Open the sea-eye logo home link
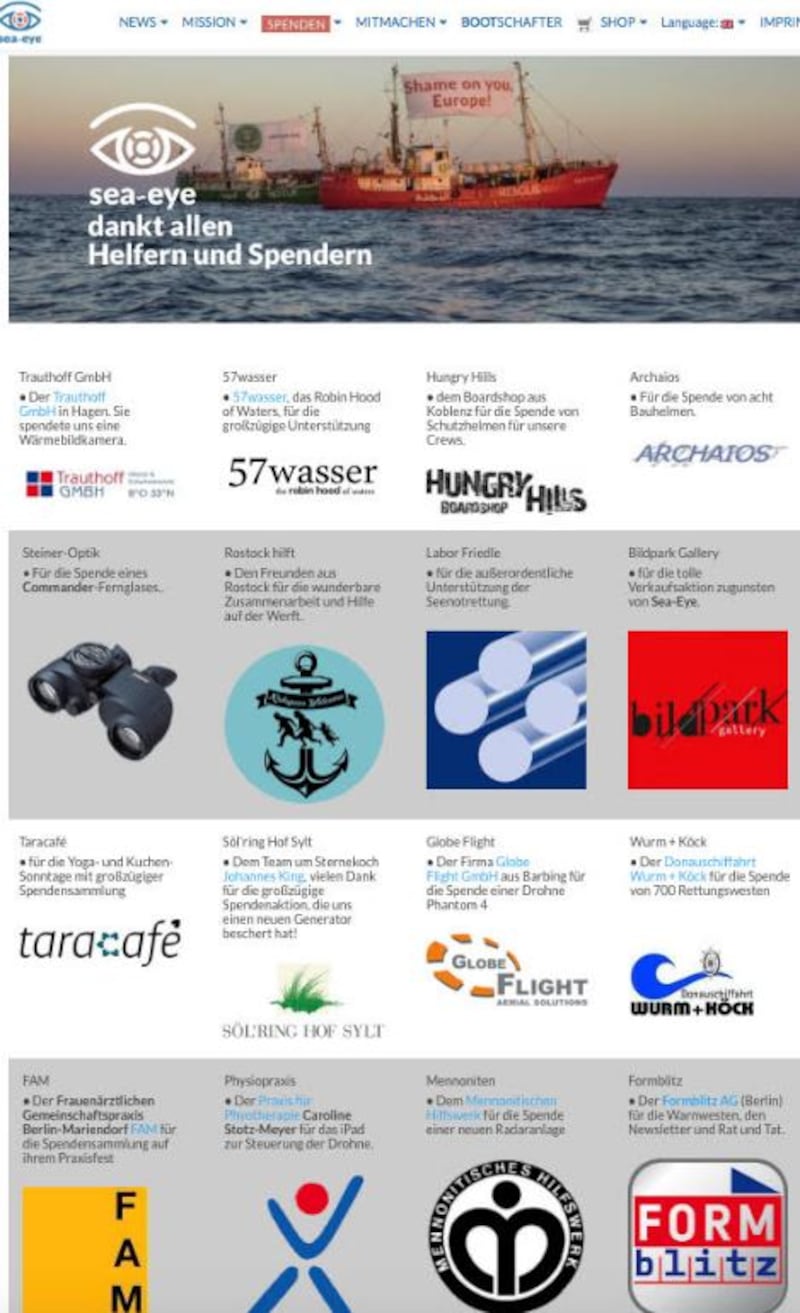The width and height of the screenshot is (800, 1313). tap(21, 24)
